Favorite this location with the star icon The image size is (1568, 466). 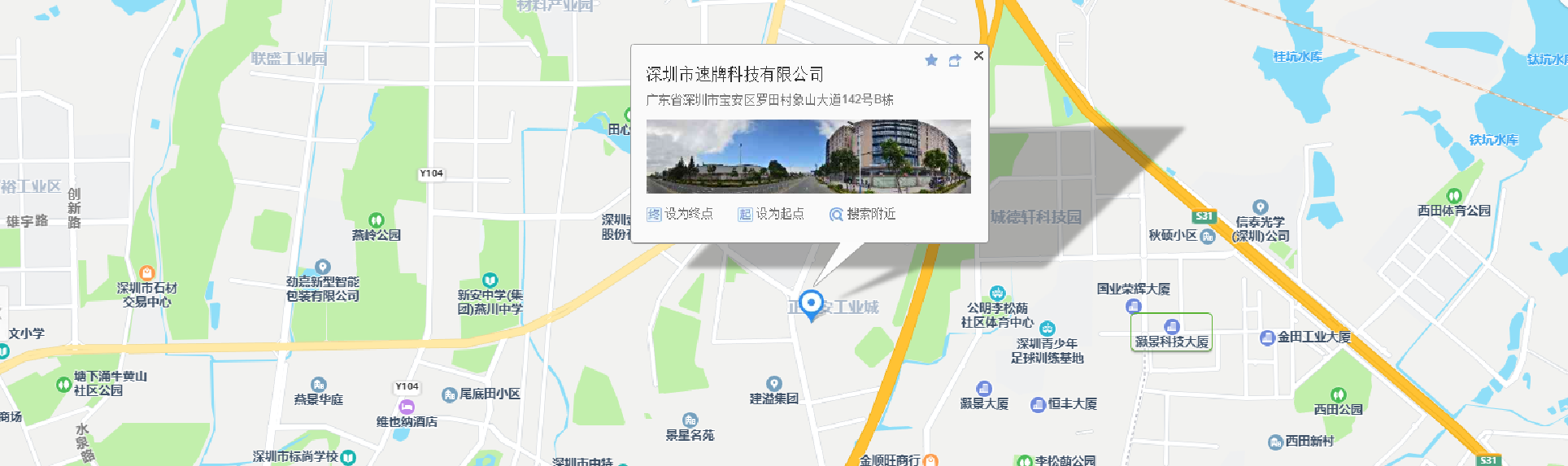click(x=931, y=60)
